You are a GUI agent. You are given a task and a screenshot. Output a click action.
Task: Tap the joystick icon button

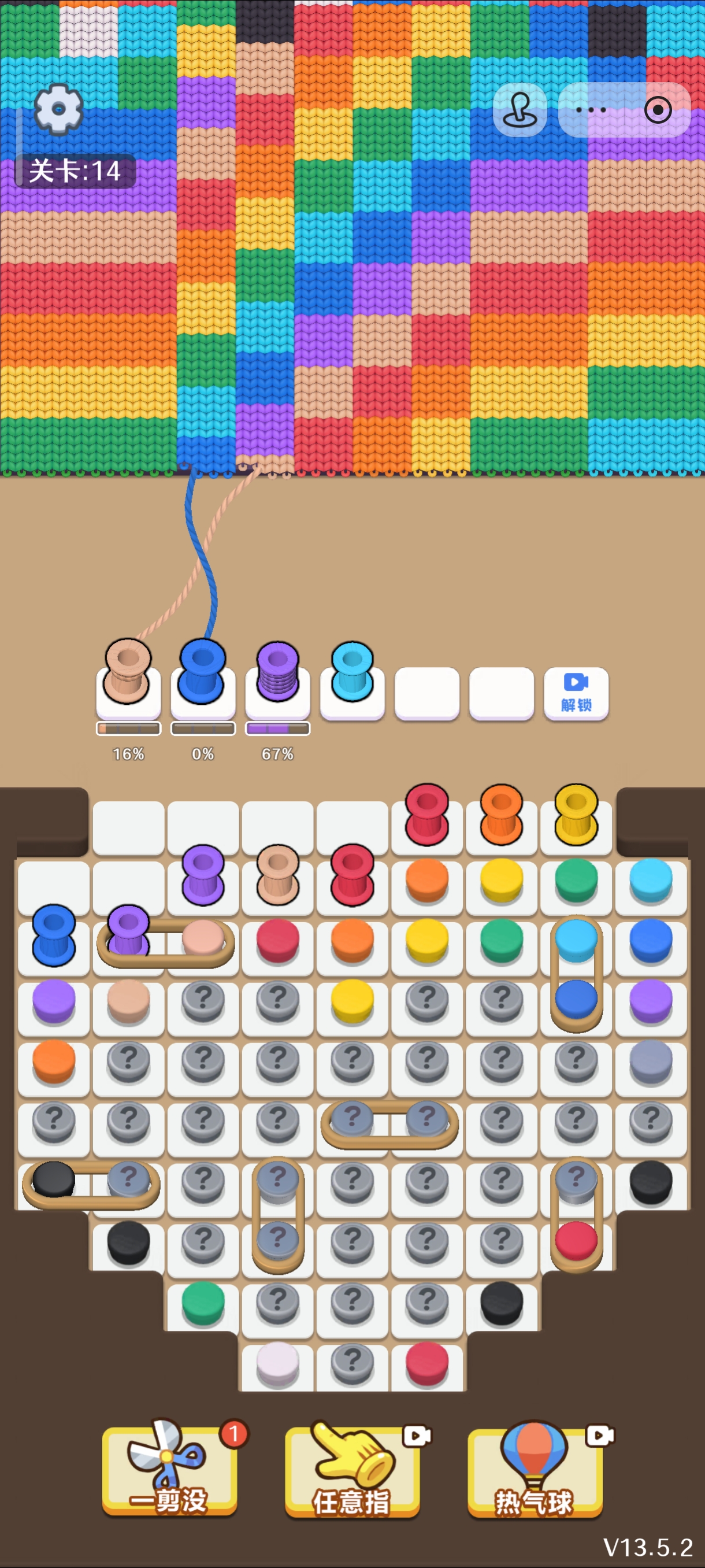520,110
